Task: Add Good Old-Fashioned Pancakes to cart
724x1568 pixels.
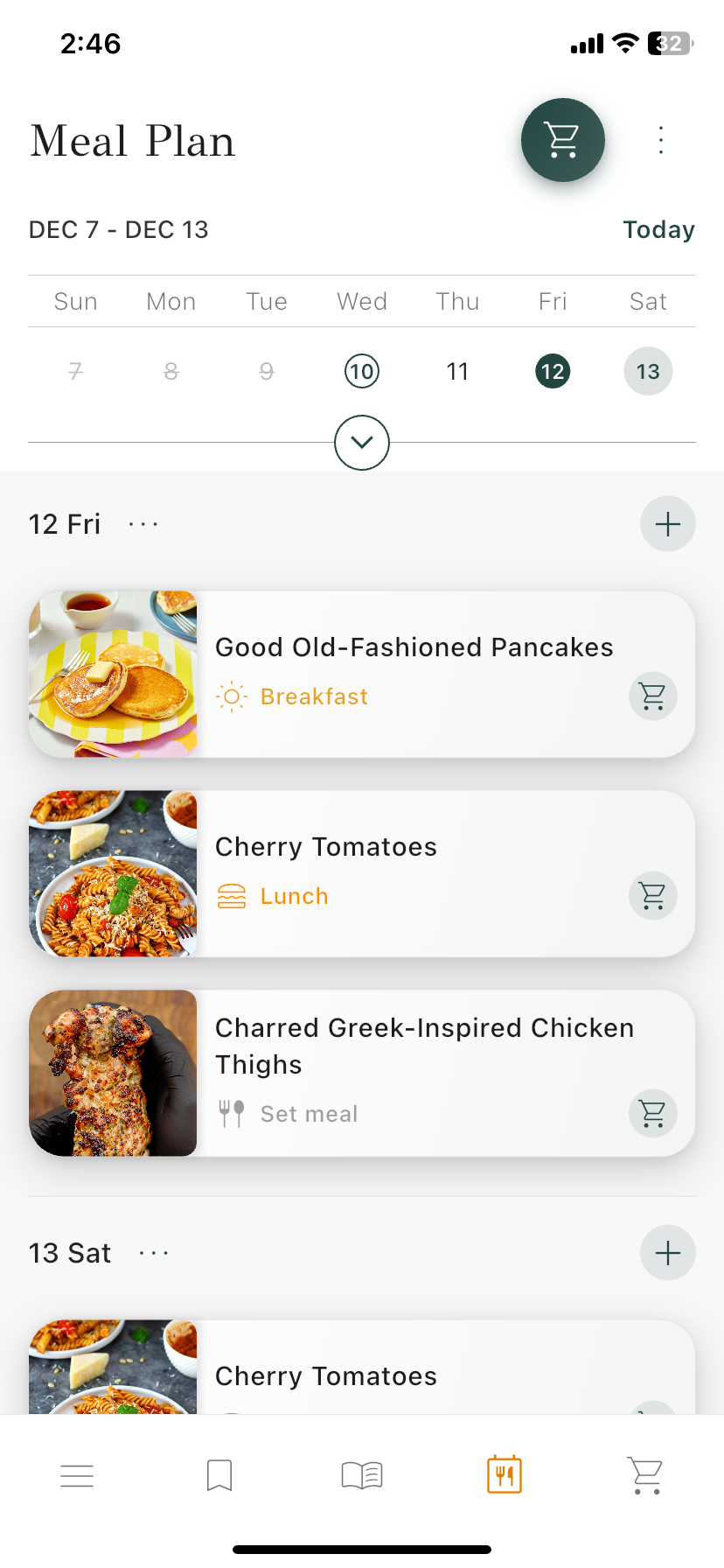Action: (x=652, y=696)
